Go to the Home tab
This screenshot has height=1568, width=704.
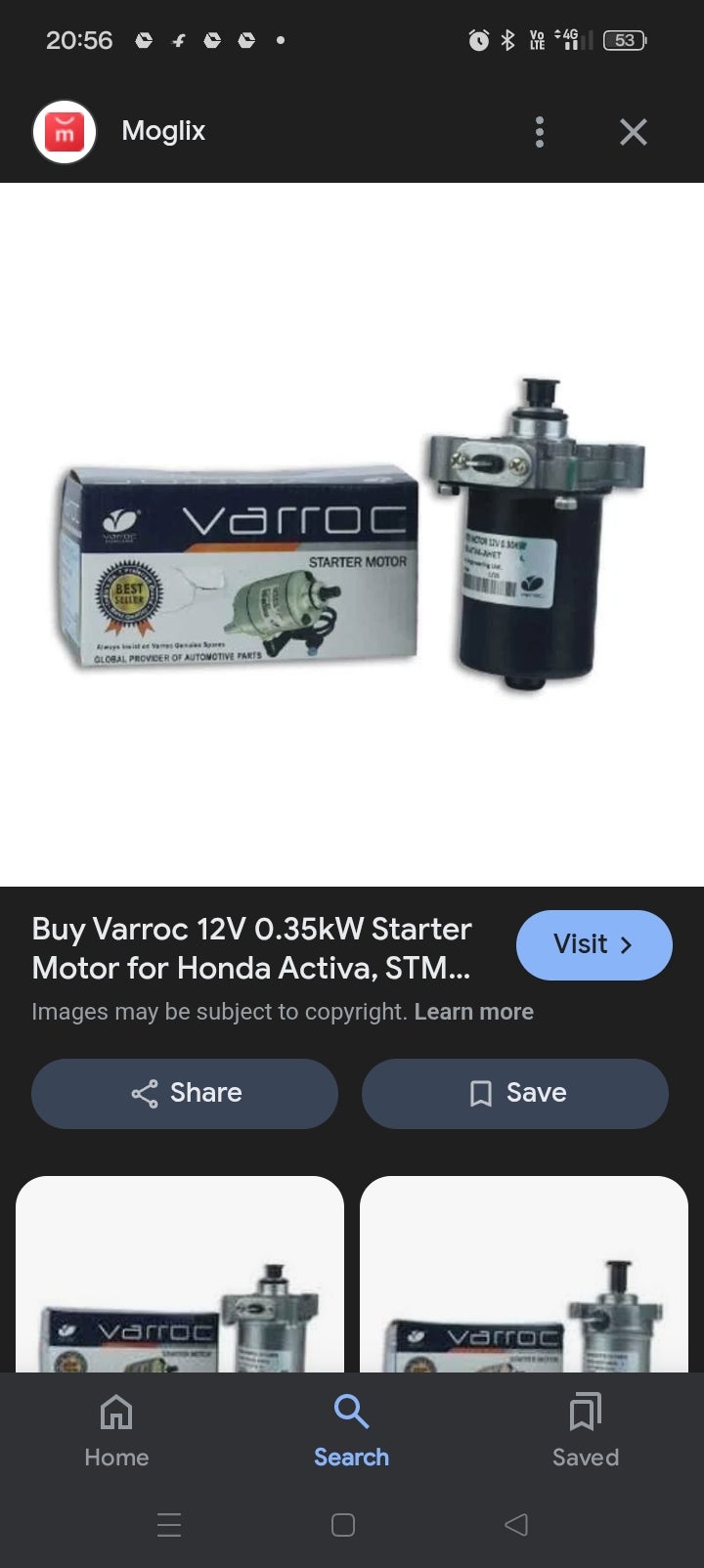116,1431
